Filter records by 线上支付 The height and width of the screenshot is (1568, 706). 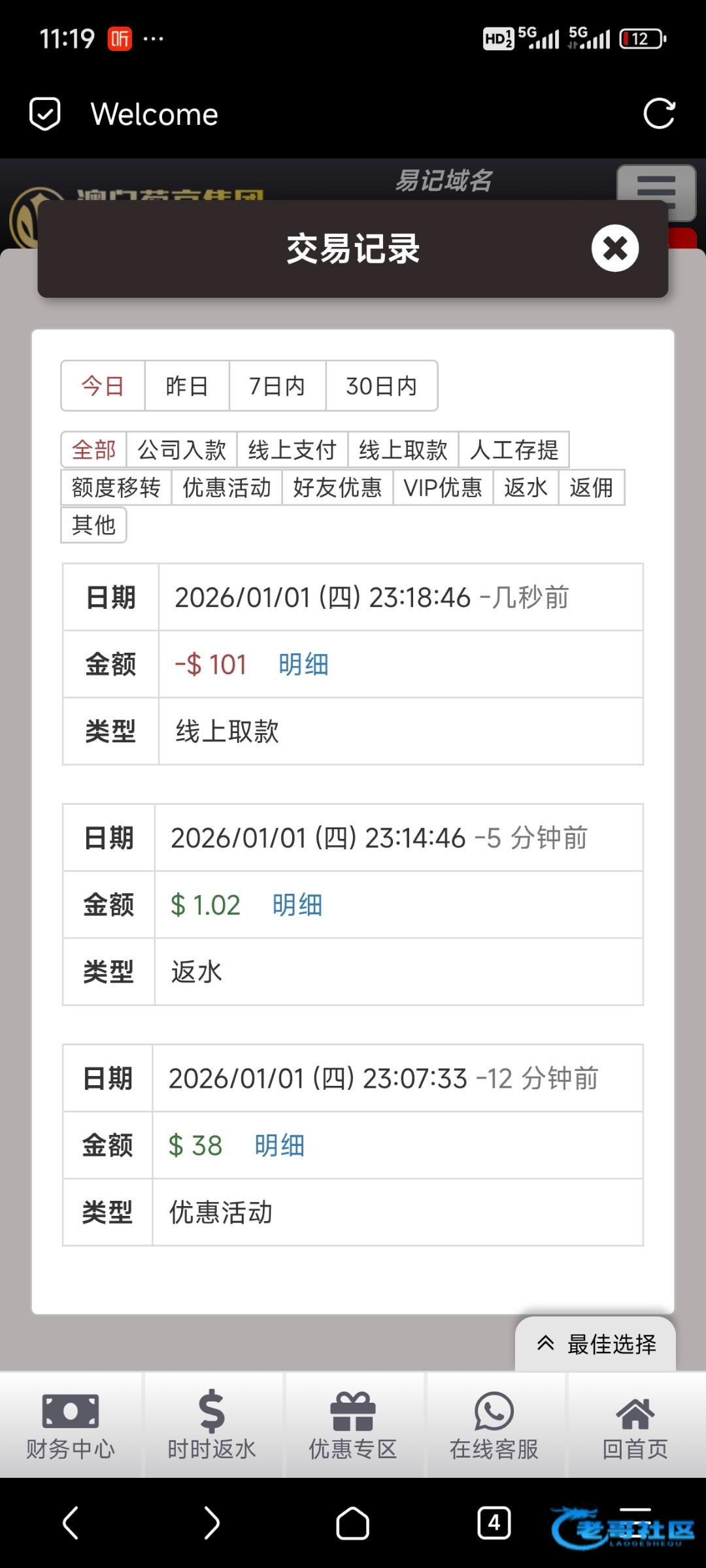[292, 449]
